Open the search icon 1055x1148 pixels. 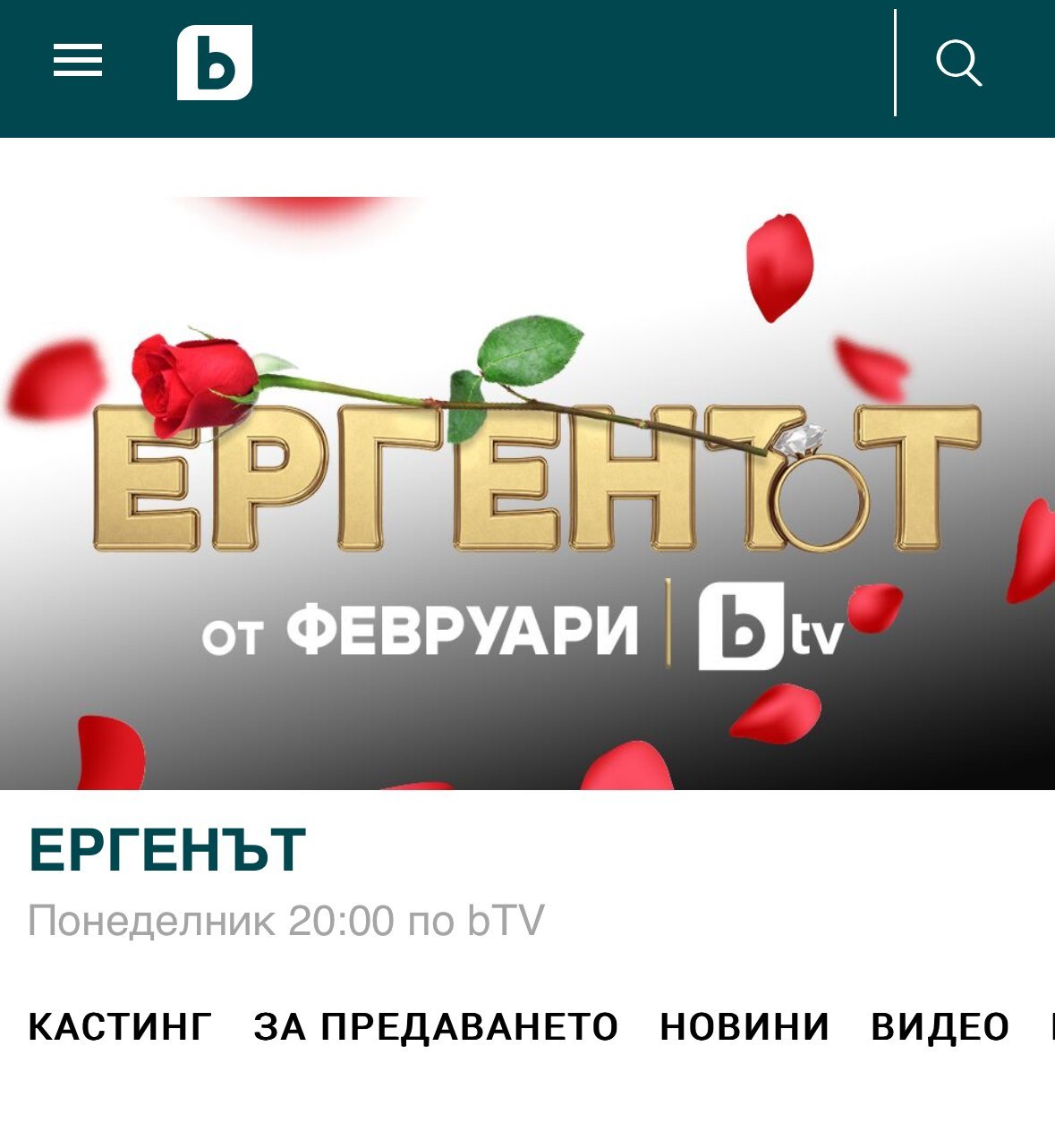(959, 63)
